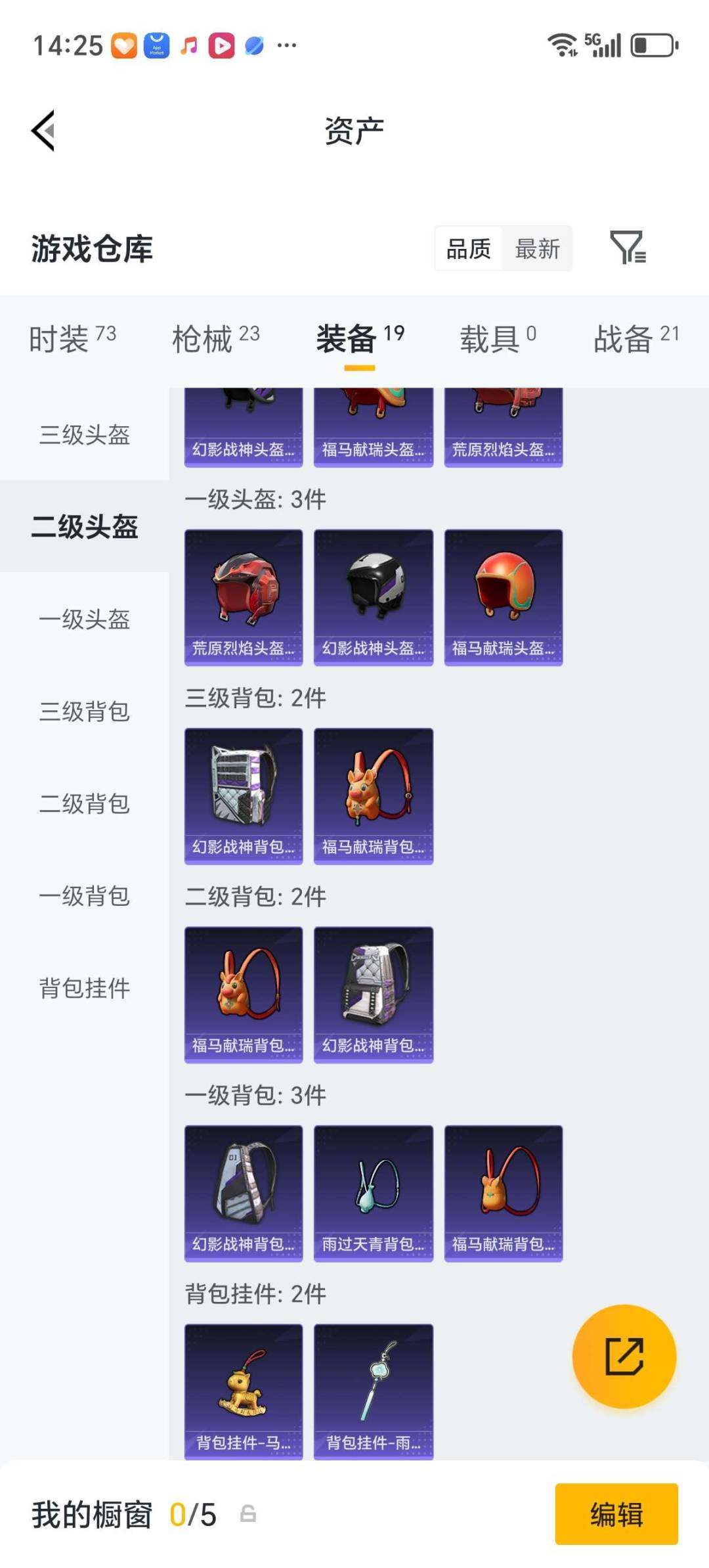Screen dimensions: 709x1568
Task: Switch sorting to 最新
Action: coord(537,248)
